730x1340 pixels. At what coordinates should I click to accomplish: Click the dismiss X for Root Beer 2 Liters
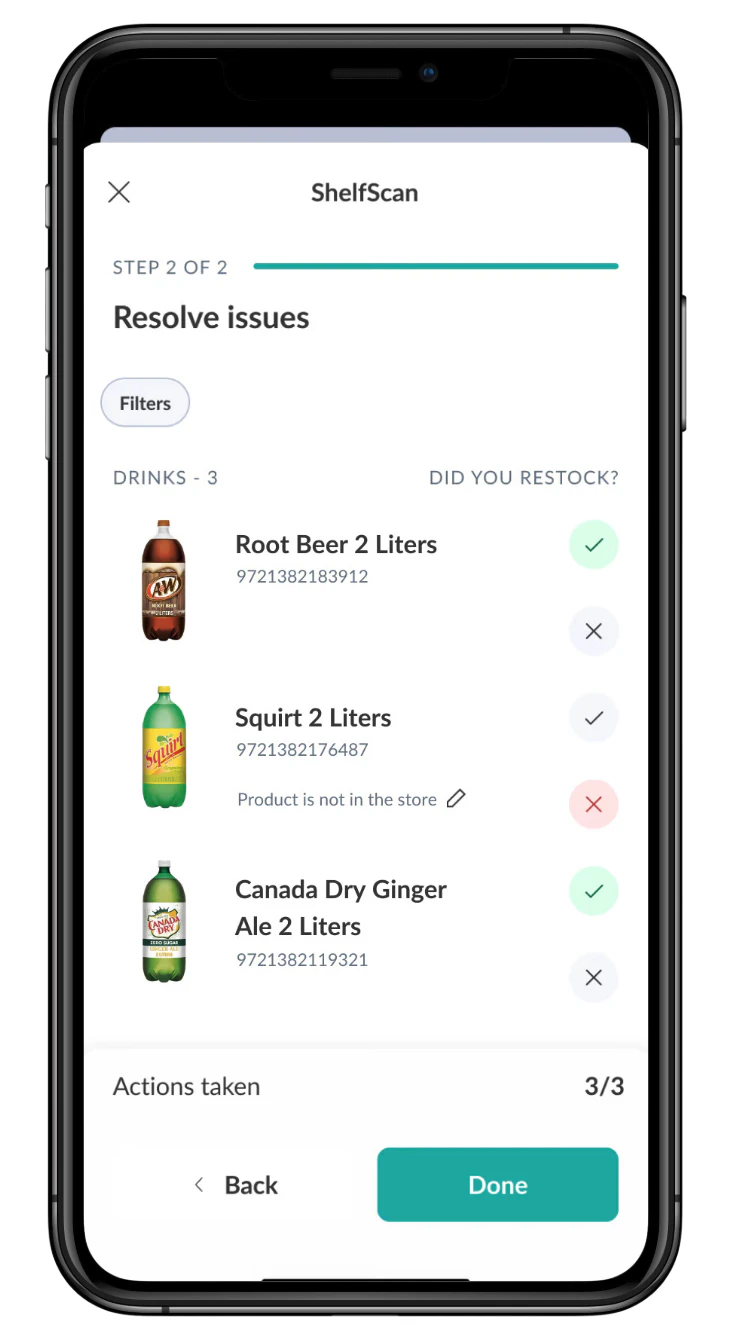593,631
